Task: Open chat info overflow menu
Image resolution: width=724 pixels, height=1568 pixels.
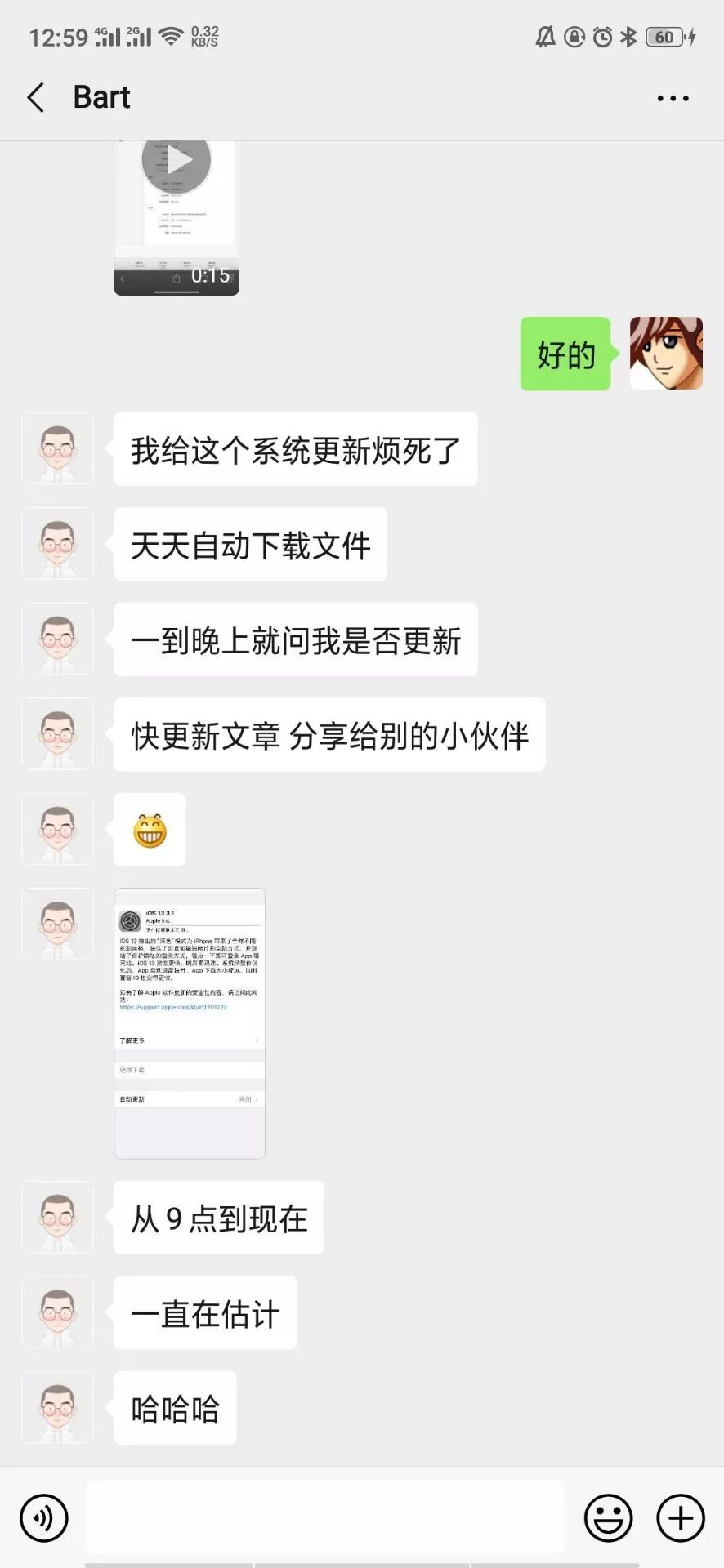Action: (x=673, y=99)
